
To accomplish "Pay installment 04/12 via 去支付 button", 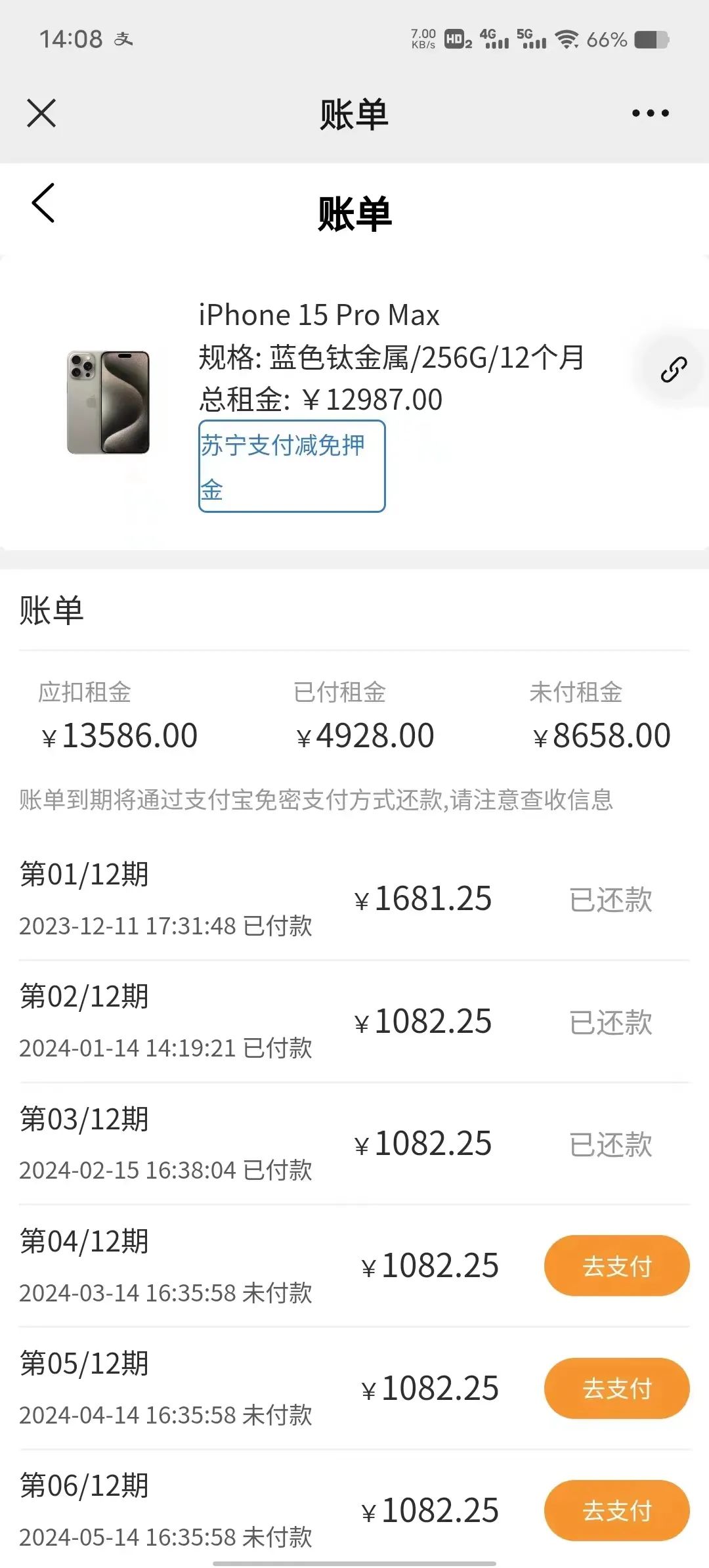I will click(x=616, y=1265).
